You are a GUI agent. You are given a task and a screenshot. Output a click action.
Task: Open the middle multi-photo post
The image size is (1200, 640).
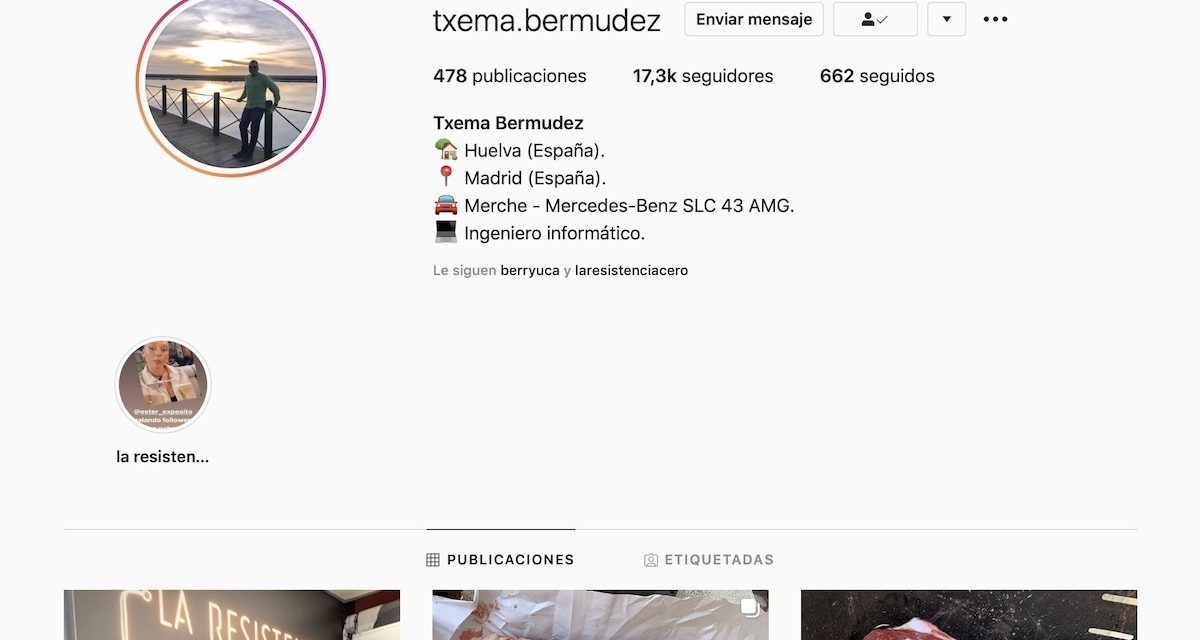click(x=600, y=614)
